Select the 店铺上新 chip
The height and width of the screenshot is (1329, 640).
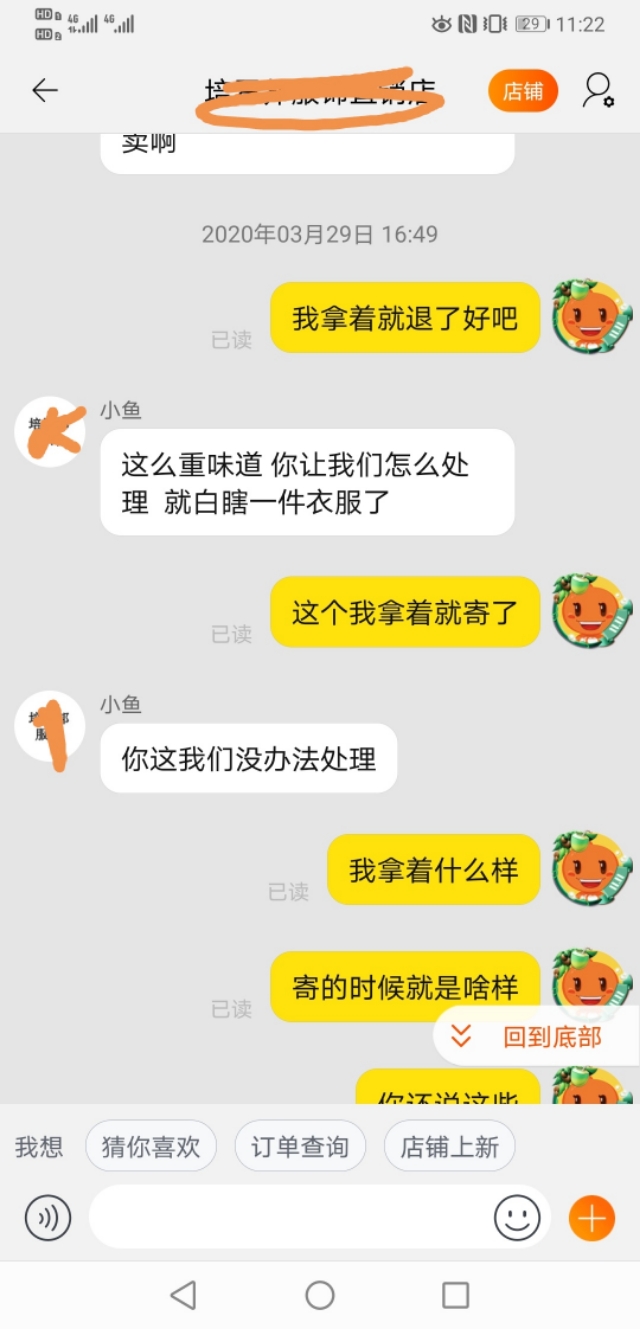pyautogui.click(x=449, y=1147)
